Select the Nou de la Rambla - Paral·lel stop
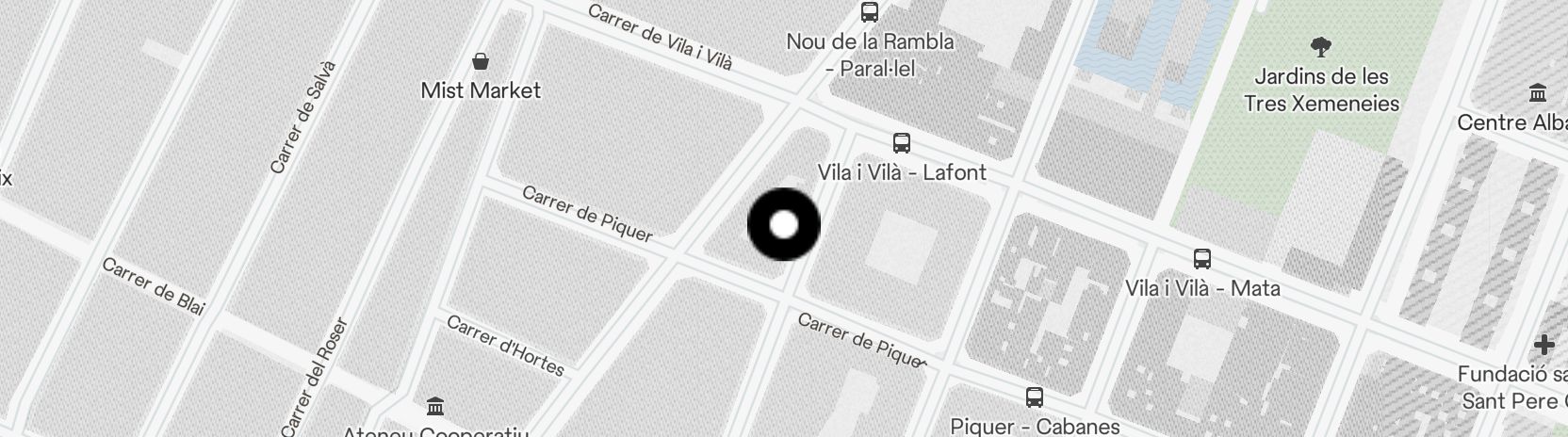Image resolution: width=1568 pixels, height=437 pixels. [869, 13]
